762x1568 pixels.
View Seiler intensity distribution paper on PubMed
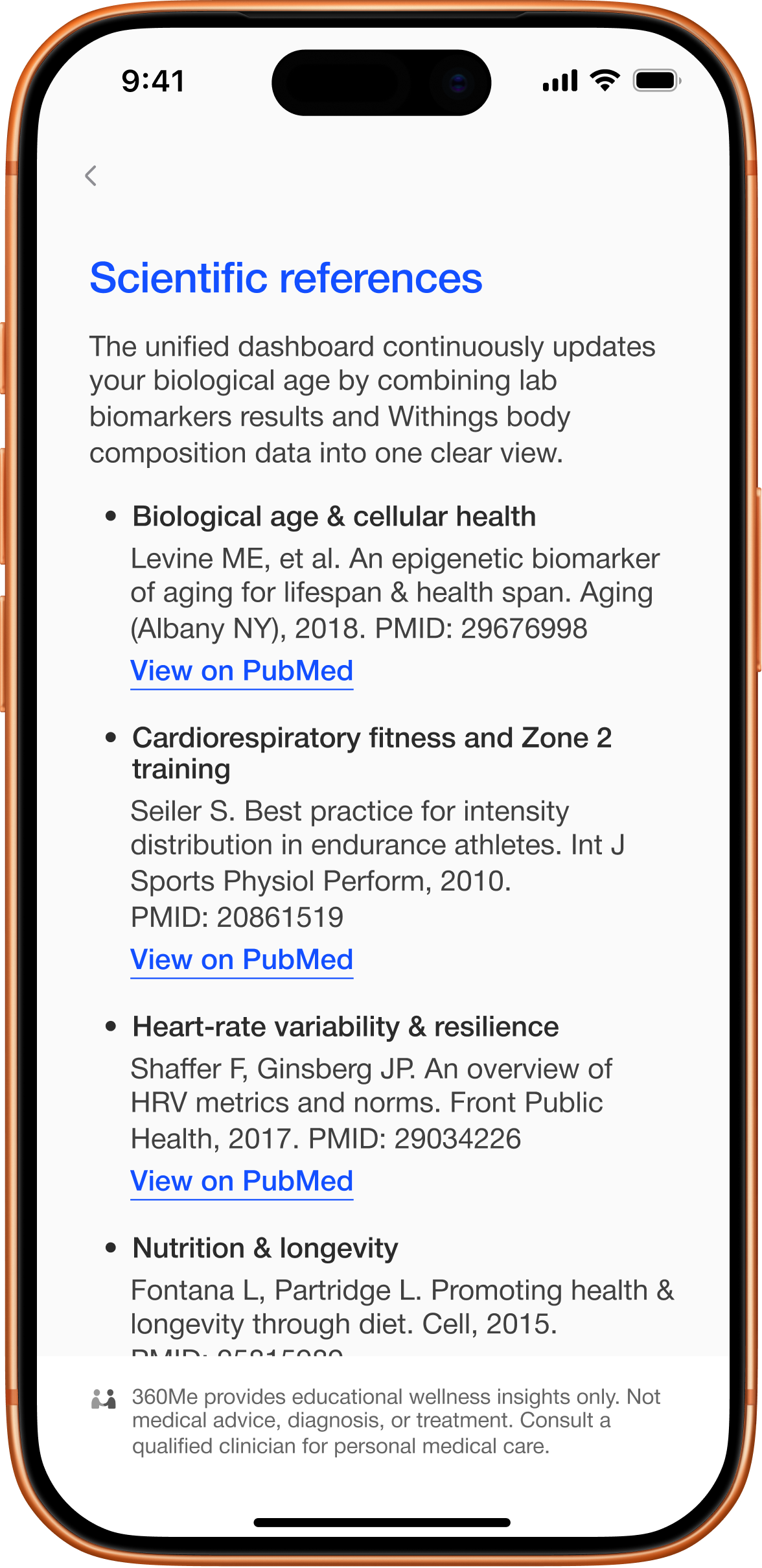(242, 960)
